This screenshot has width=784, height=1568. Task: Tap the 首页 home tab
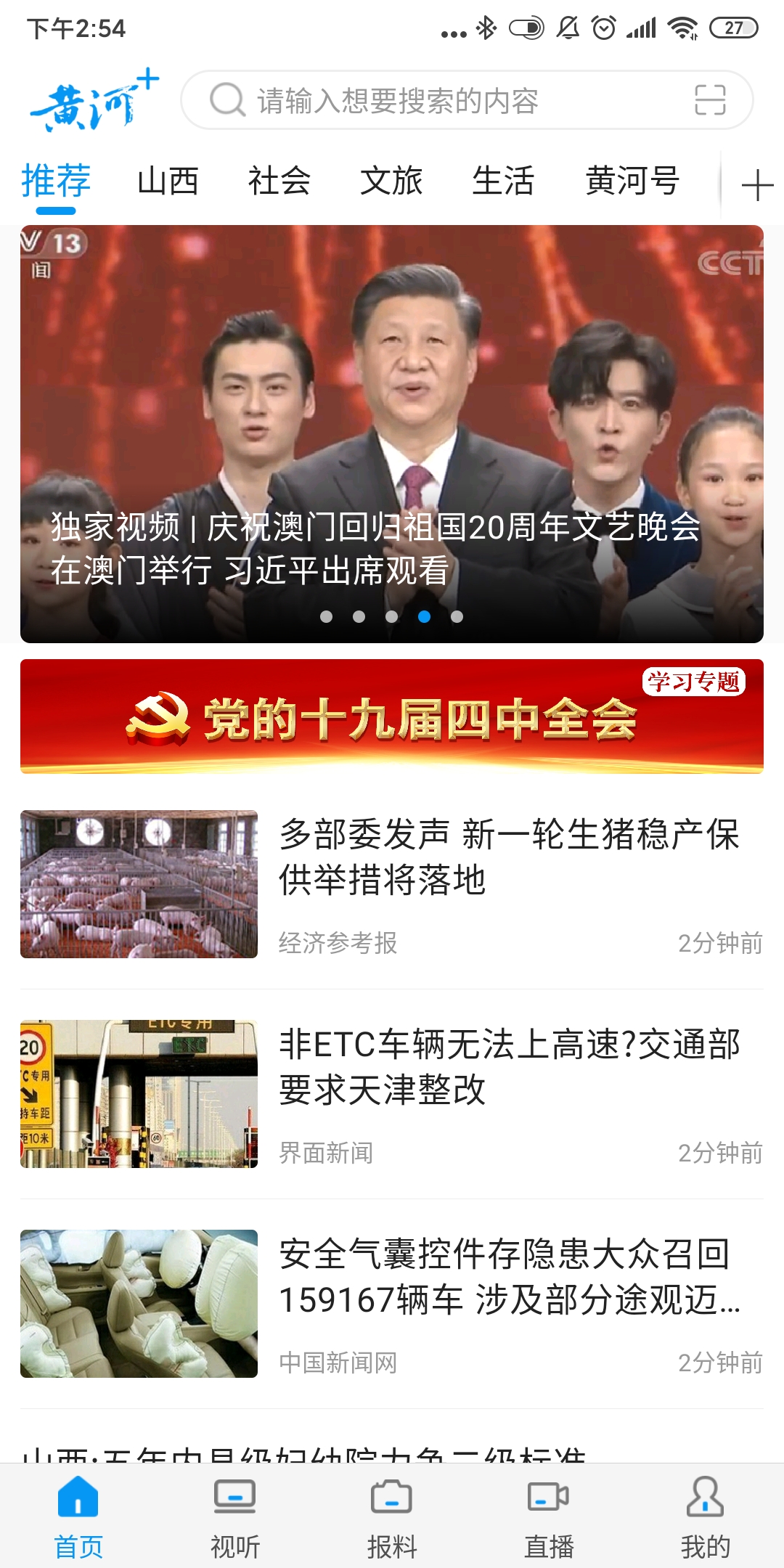coord(78,1517)
